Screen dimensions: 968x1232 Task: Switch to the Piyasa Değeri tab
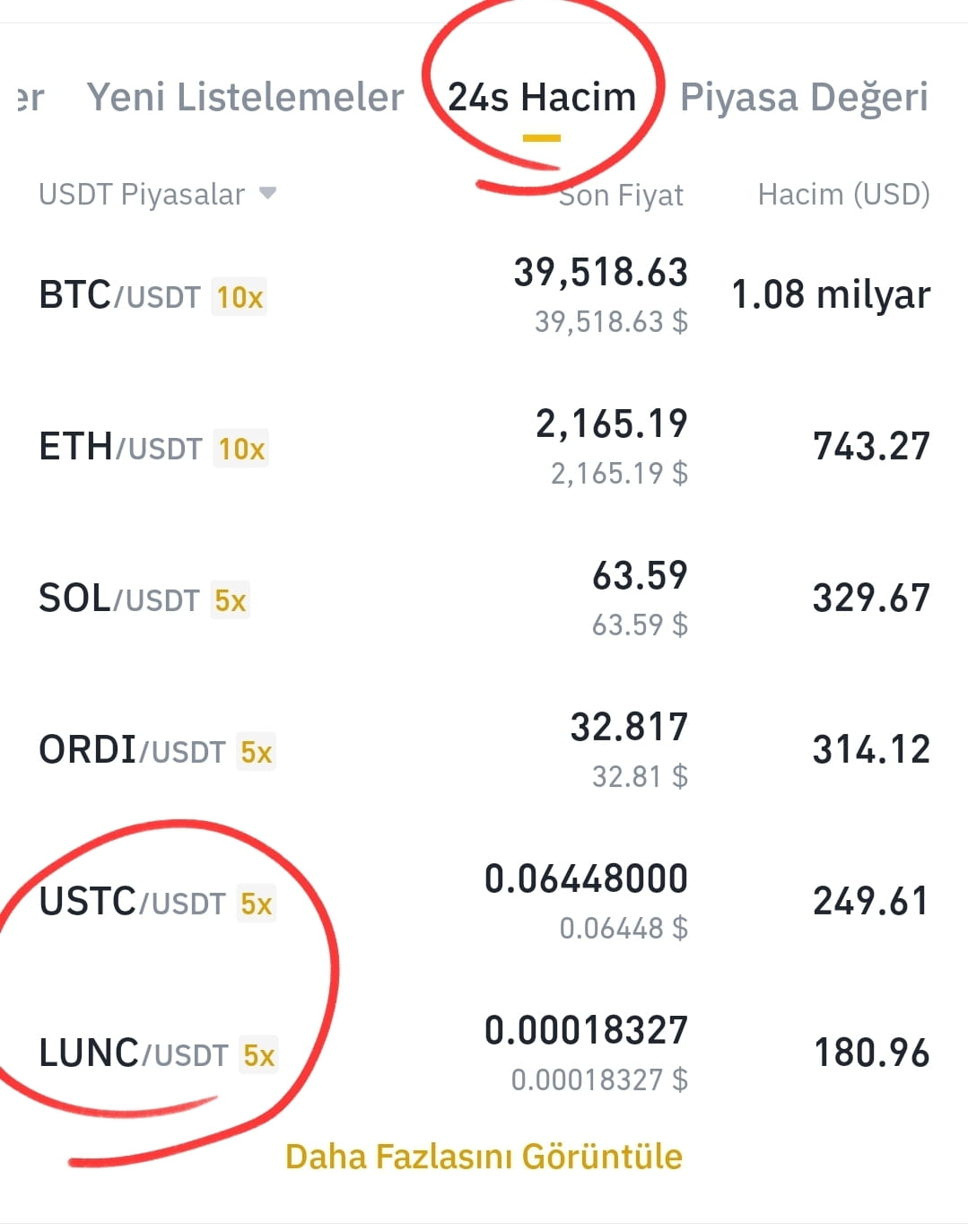805,96
